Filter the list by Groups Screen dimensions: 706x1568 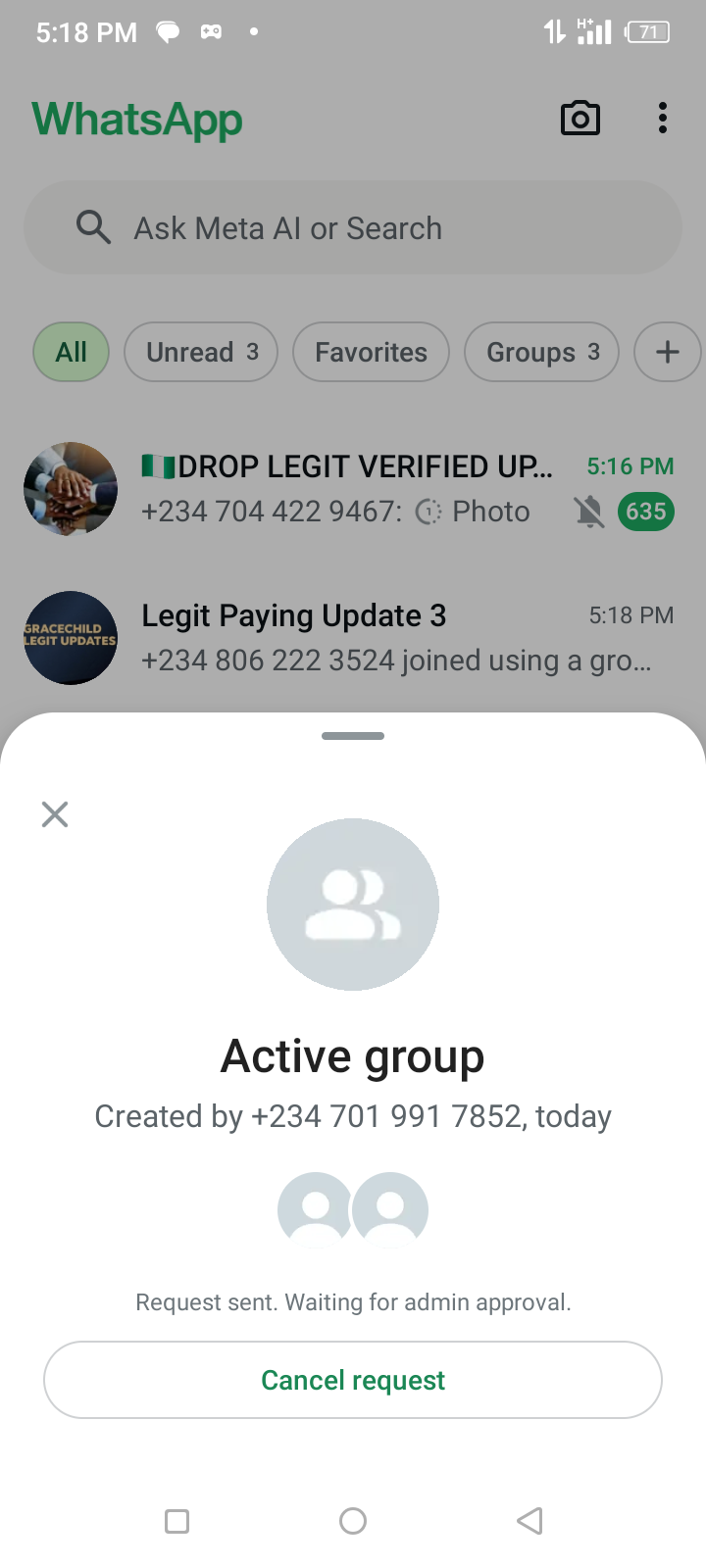click(x=541, y=352)
